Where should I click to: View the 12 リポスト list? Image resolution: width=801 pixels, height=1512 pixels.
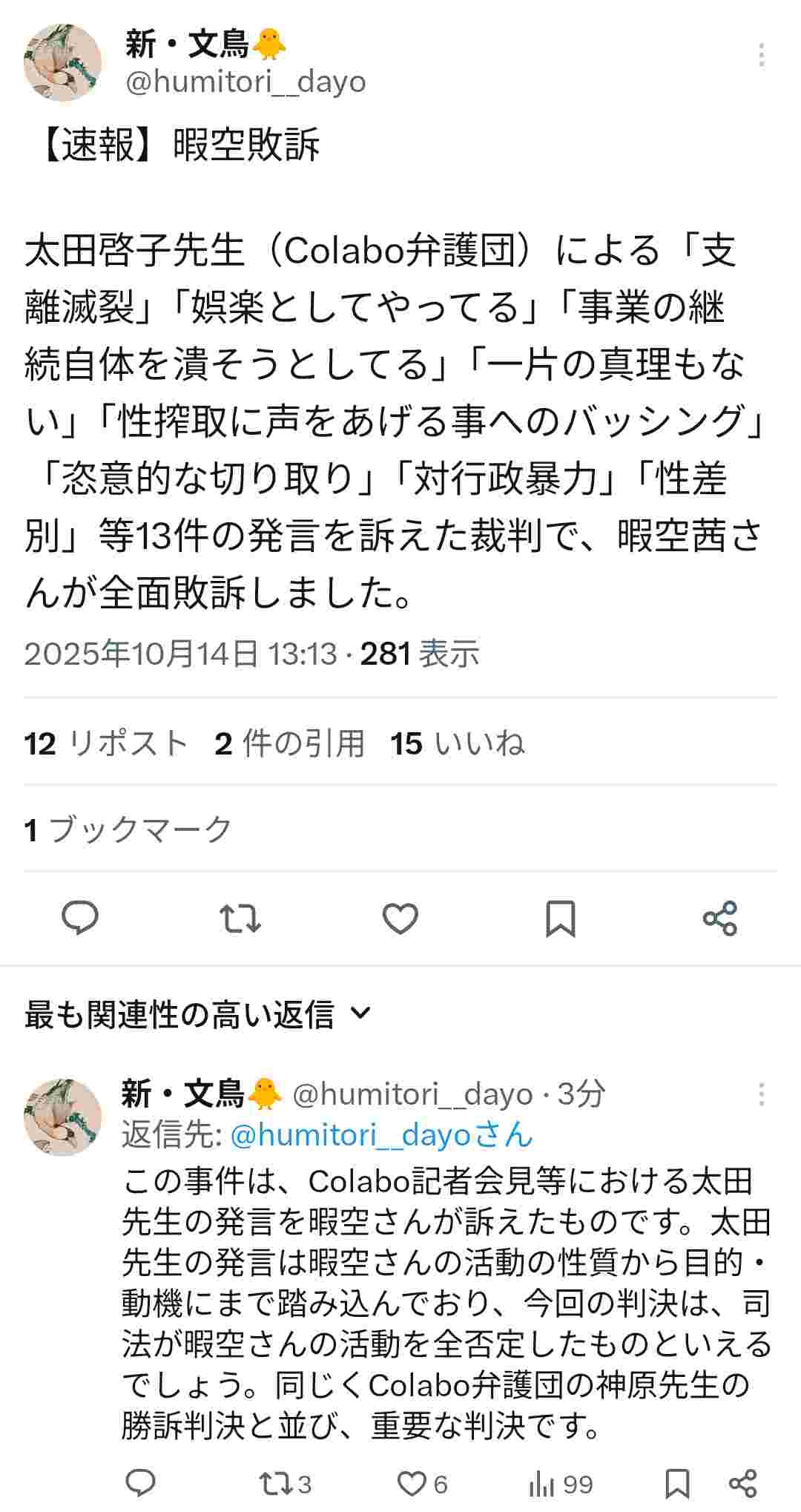(105, 743)
